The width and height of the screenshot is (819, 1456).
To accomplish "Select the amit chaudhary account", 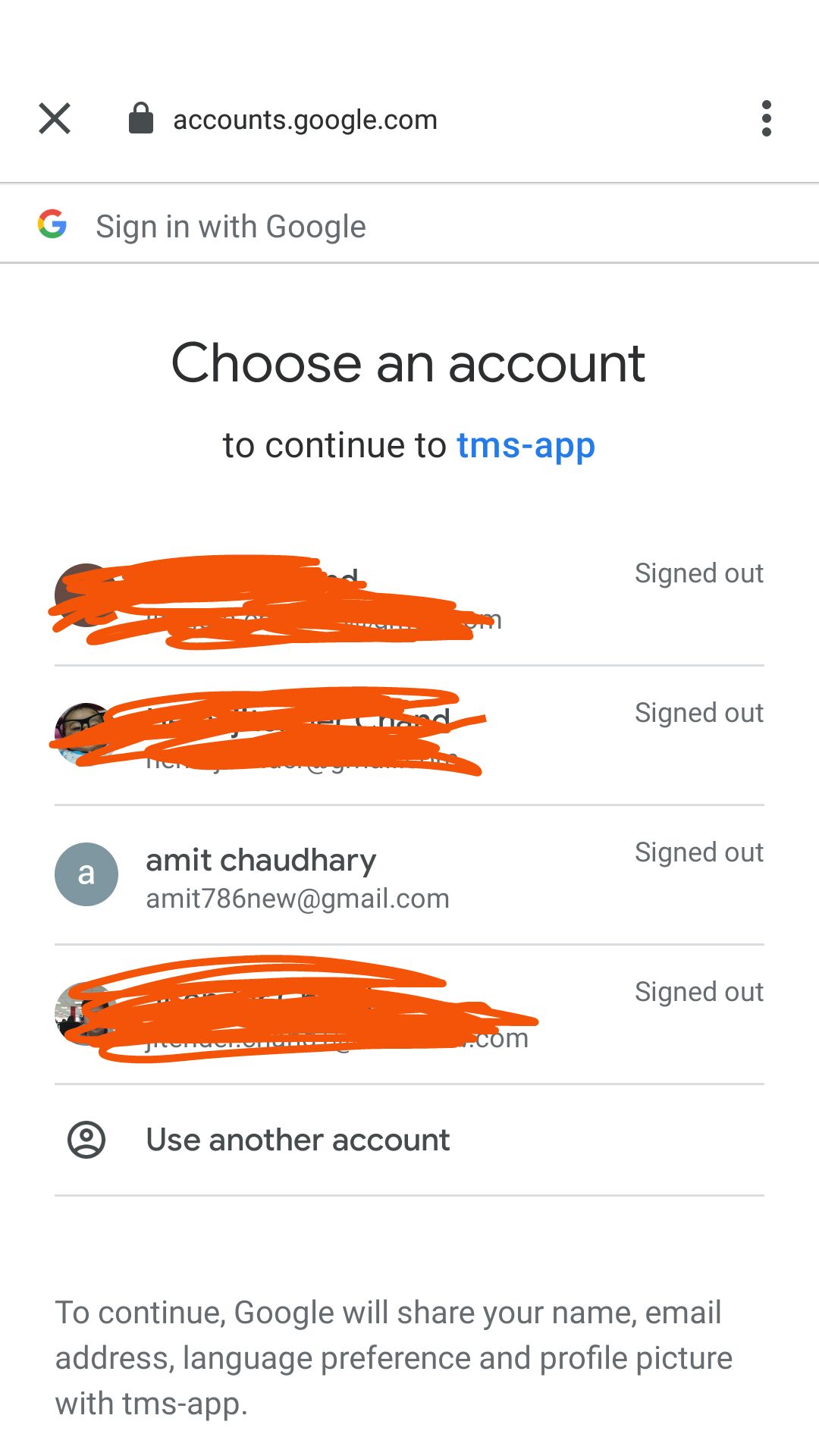I will [409, 876].
